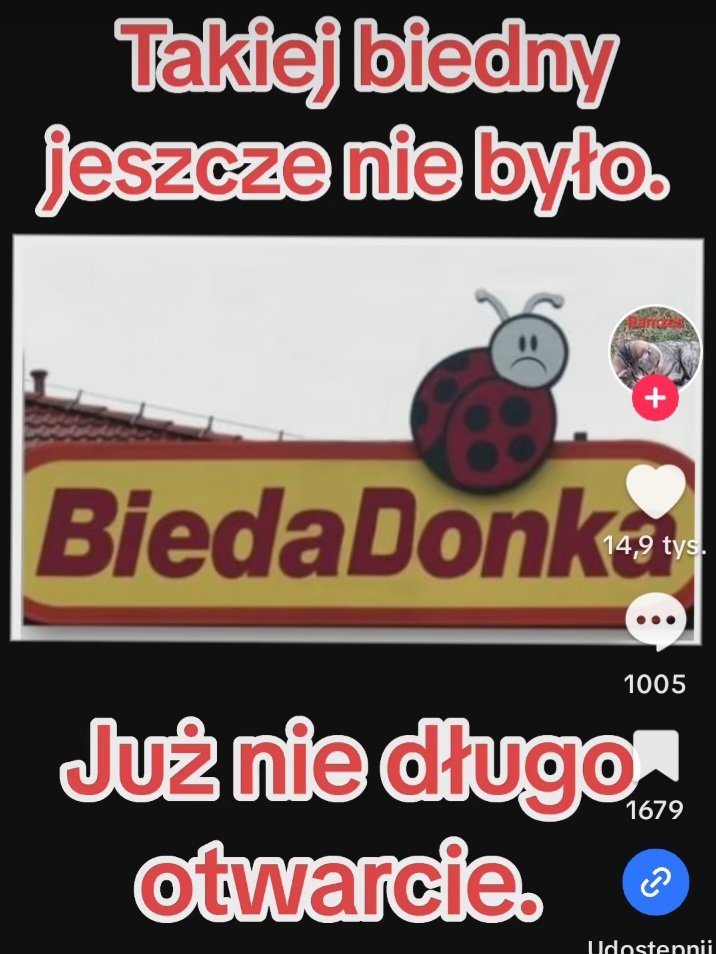Viewport: 716px width, 954px height.
Task: Open the comments with 1005 replies
Action: pos(655,622)
